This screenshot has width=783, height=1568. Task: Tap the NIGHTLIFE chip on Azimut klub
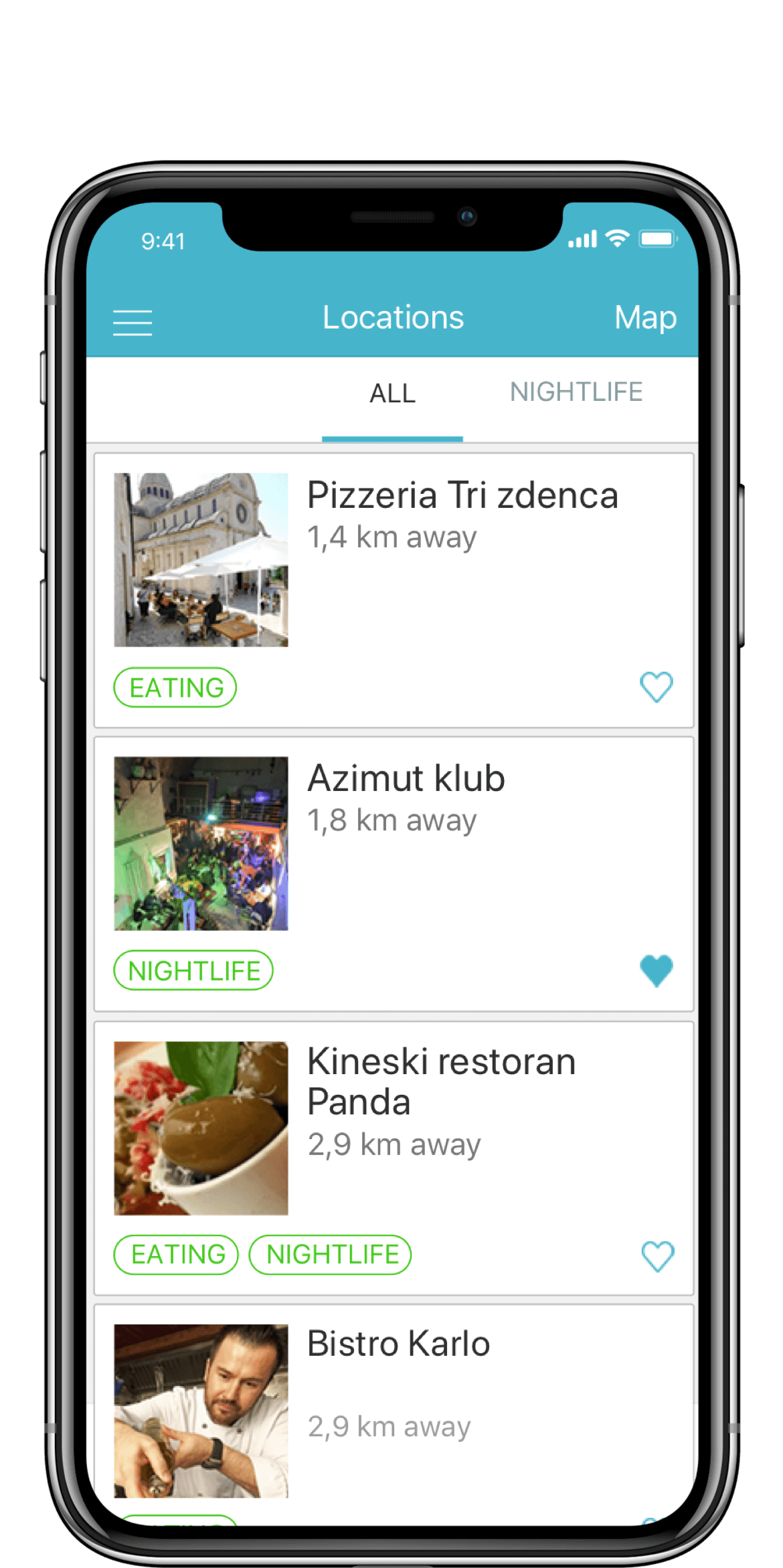pyautogui.click(x=194, y=971)
